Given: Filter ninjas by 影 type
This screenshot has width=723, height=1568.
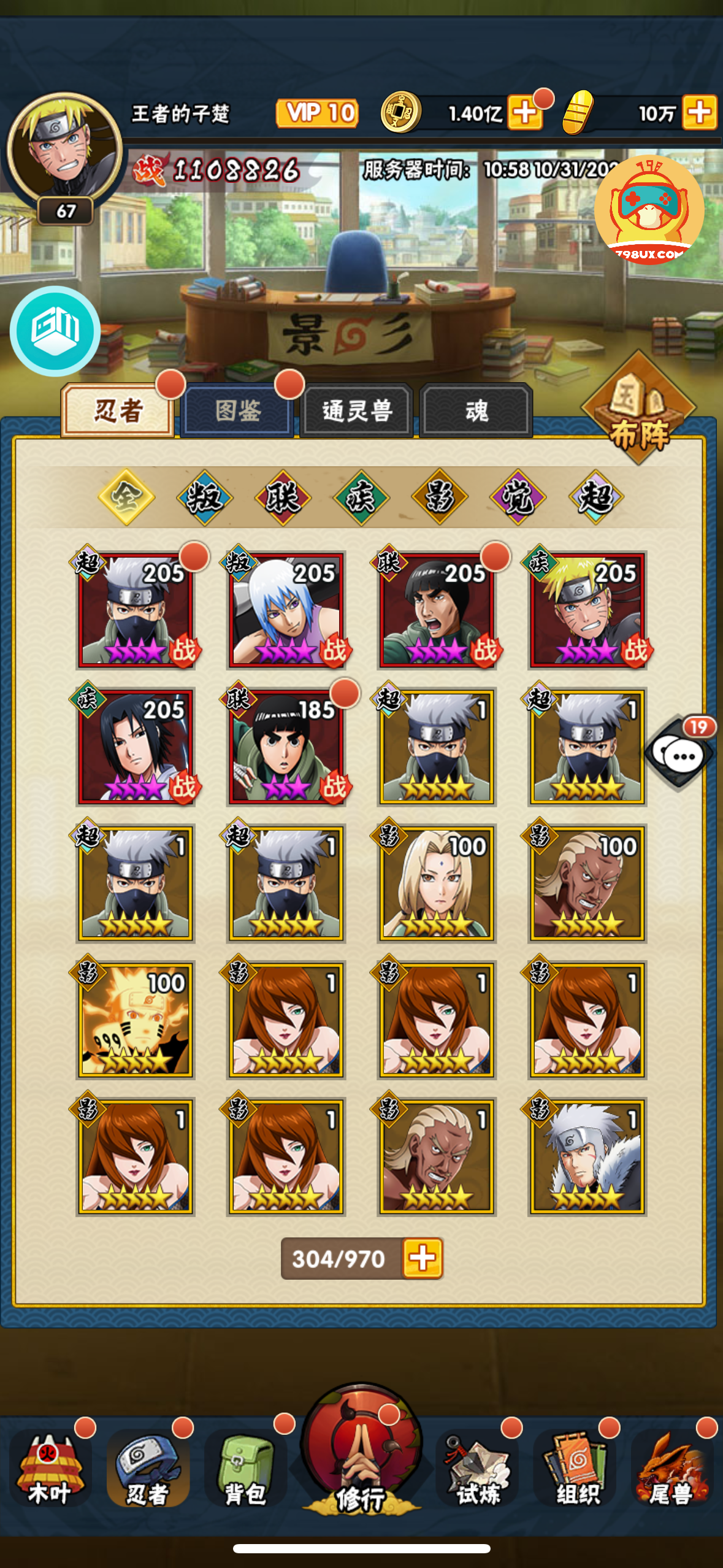Looking at the screenshot, I should [439, 498].
